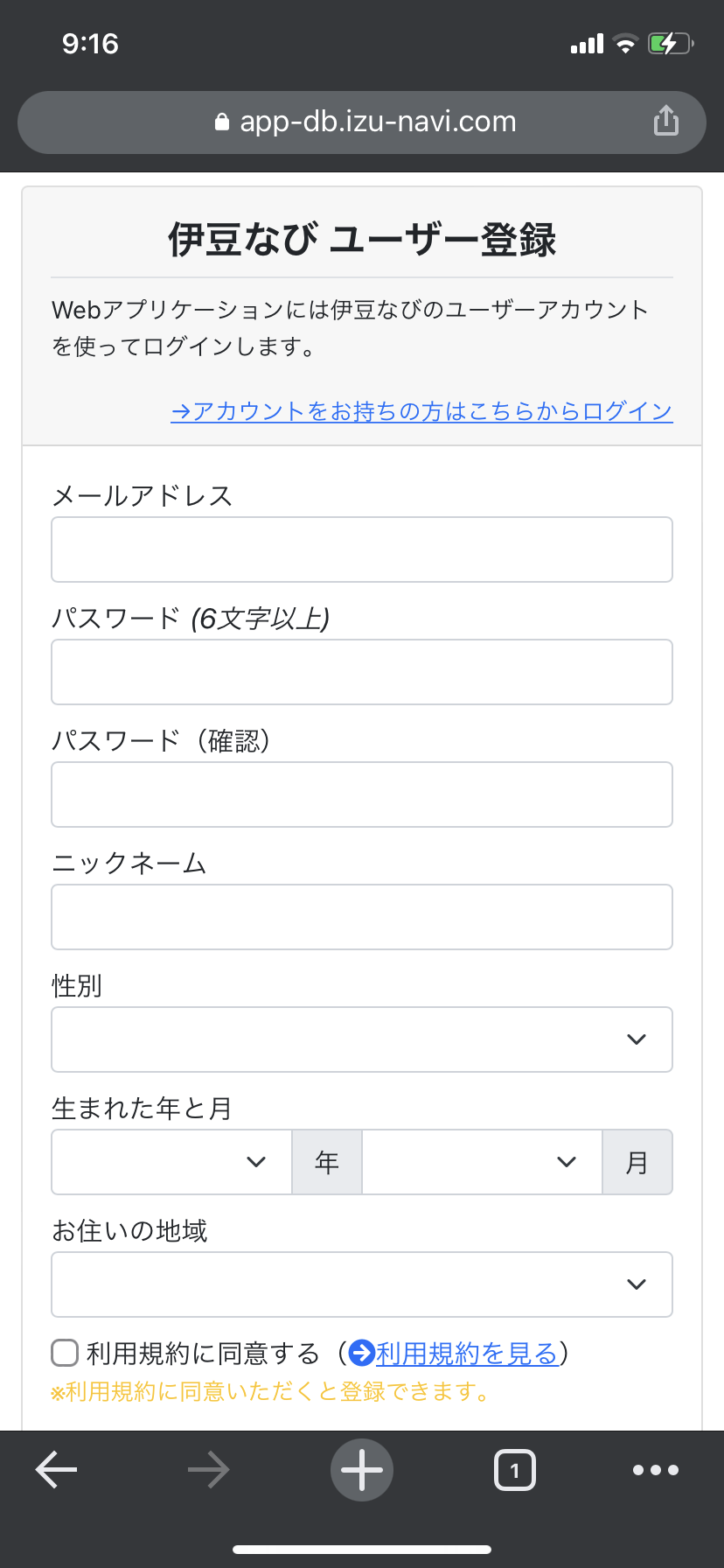Image resolution: width=724 pixels, height=1568 pixels.
Task: Open a new tab with the plus button
Action: click(x=362, y=1470)
